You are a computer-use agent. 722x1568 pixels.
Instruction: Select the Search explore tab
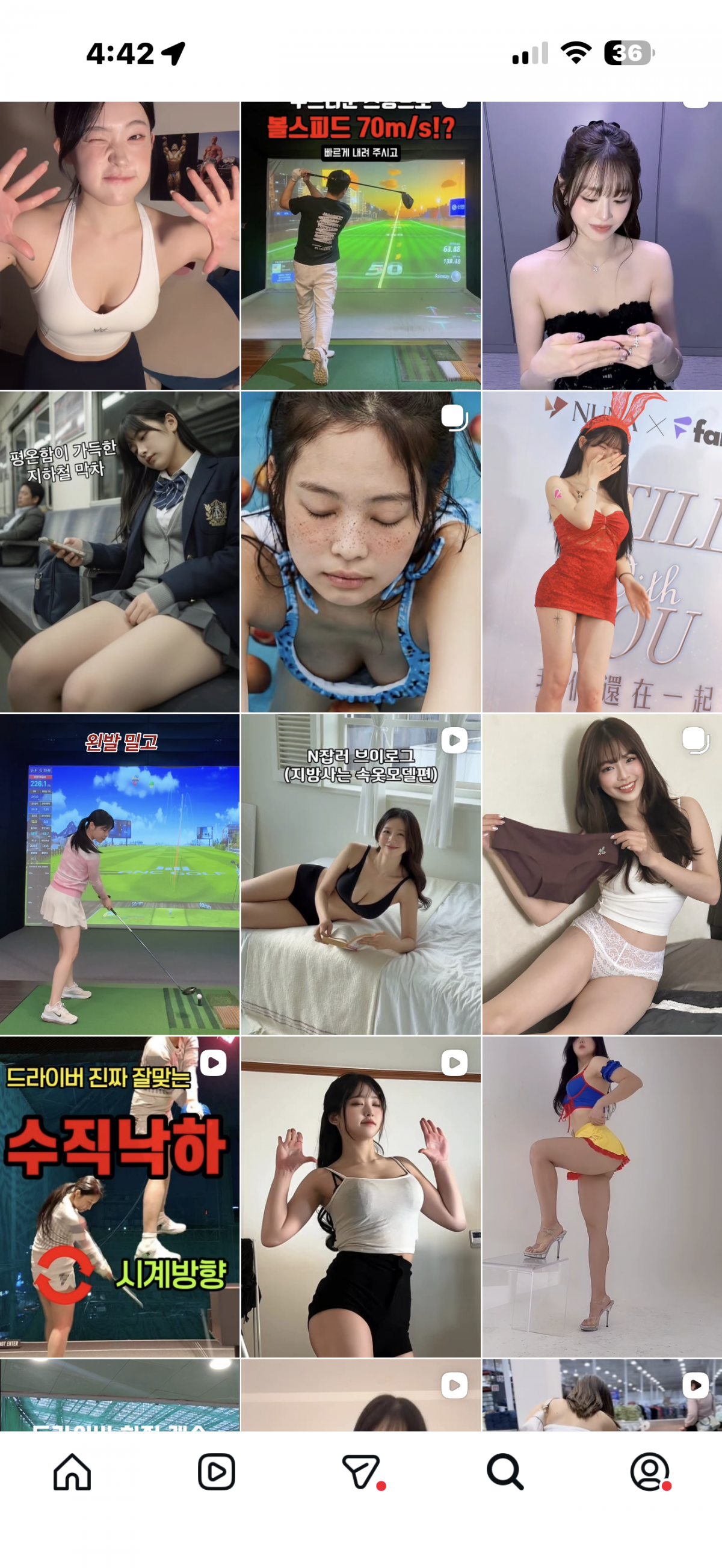tap(505, 1472)
